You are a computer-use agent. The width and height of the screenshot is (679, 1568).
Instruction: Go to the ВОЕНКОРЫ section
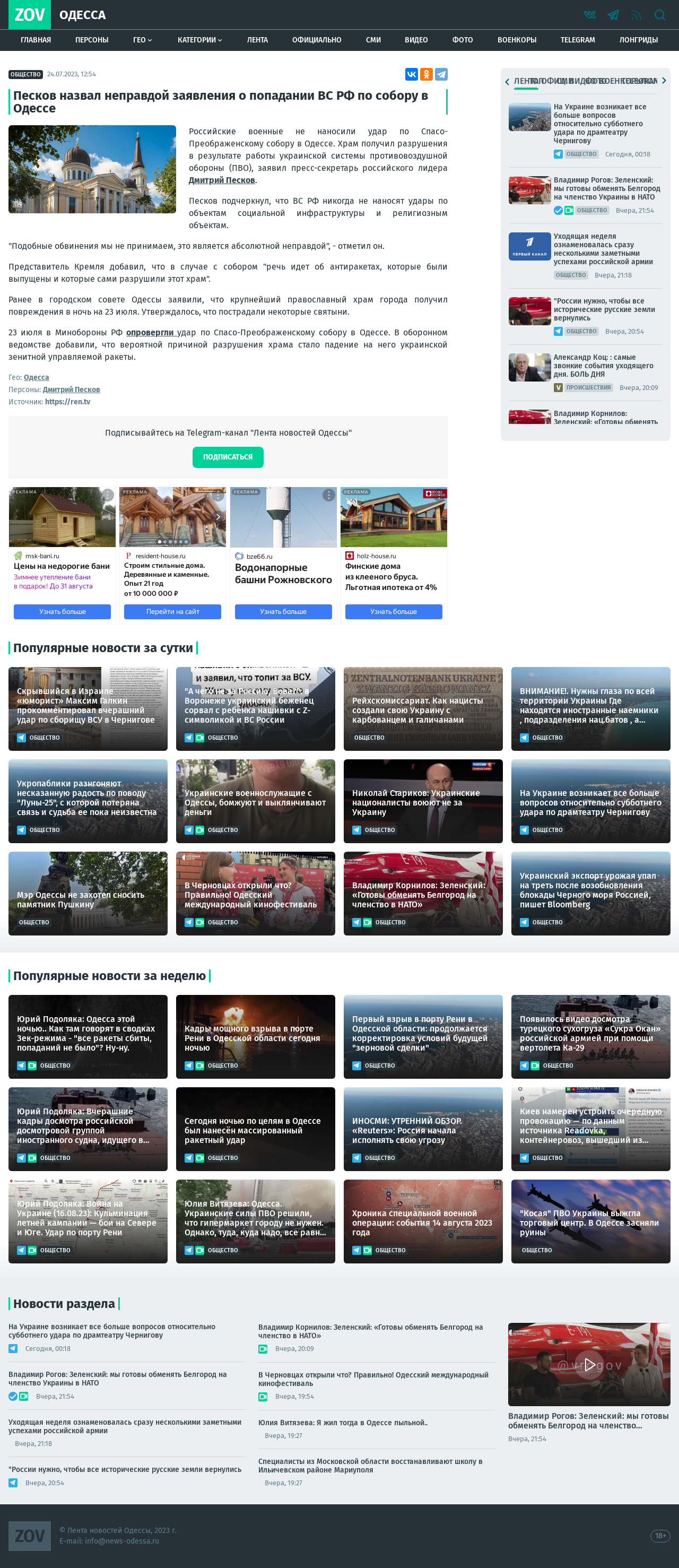click(517, 40)
